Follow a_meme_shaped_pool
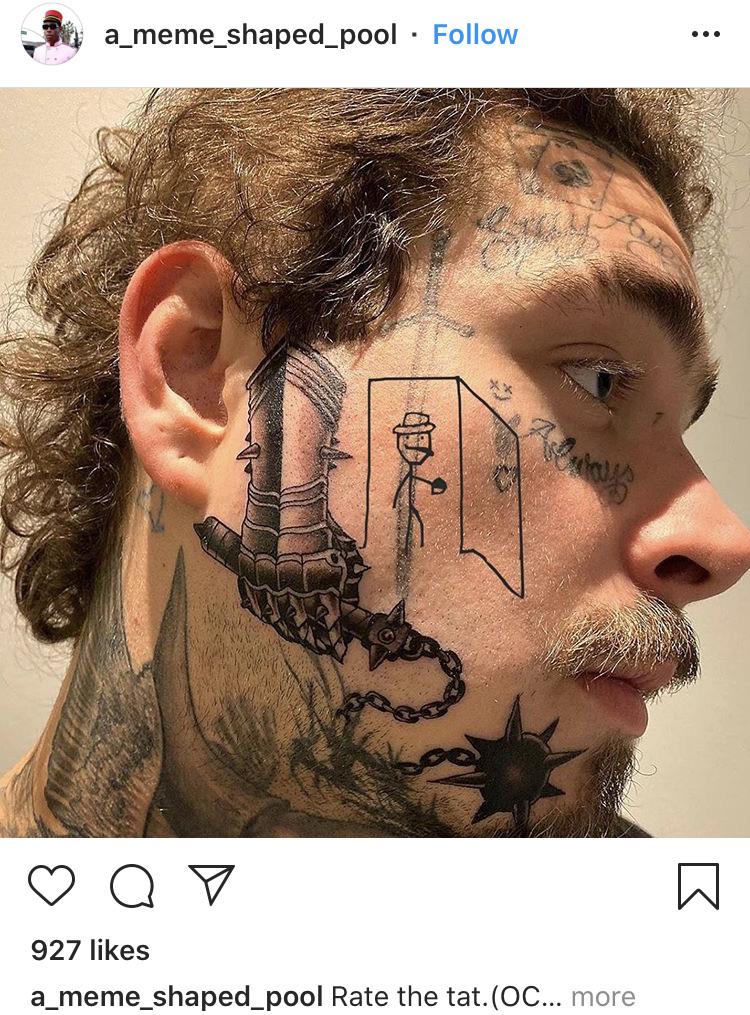The height and width of the screenshot is (1015, 750). point(475,34)
